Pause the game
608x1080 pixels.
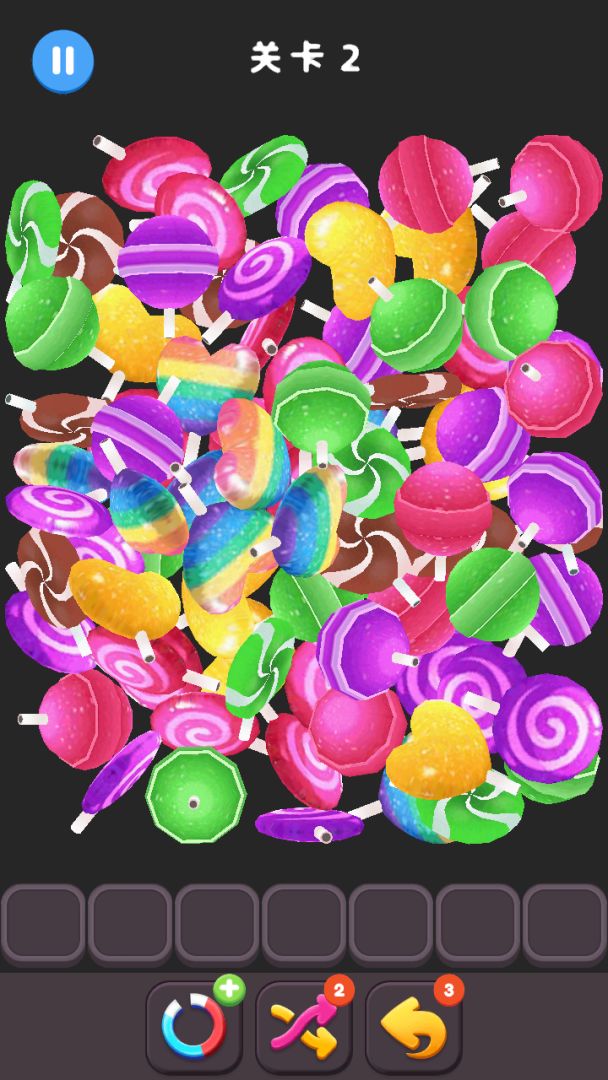pos(62,61)
